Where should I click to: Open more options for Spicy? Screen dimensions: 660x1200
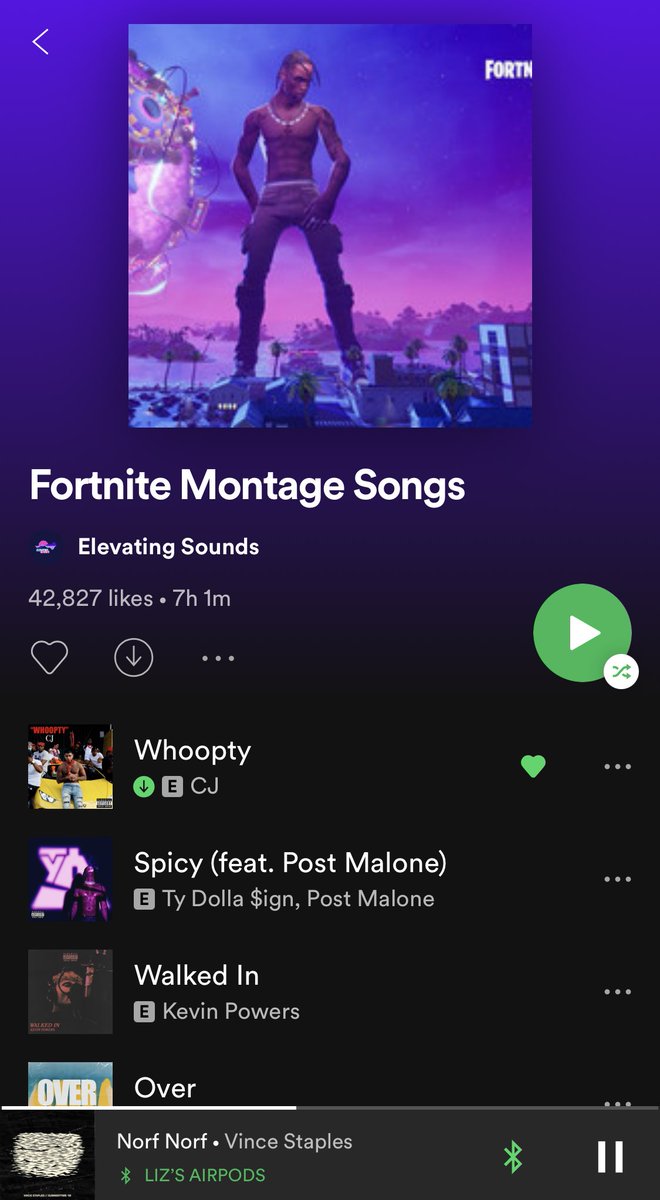click(x=617, y=879)
